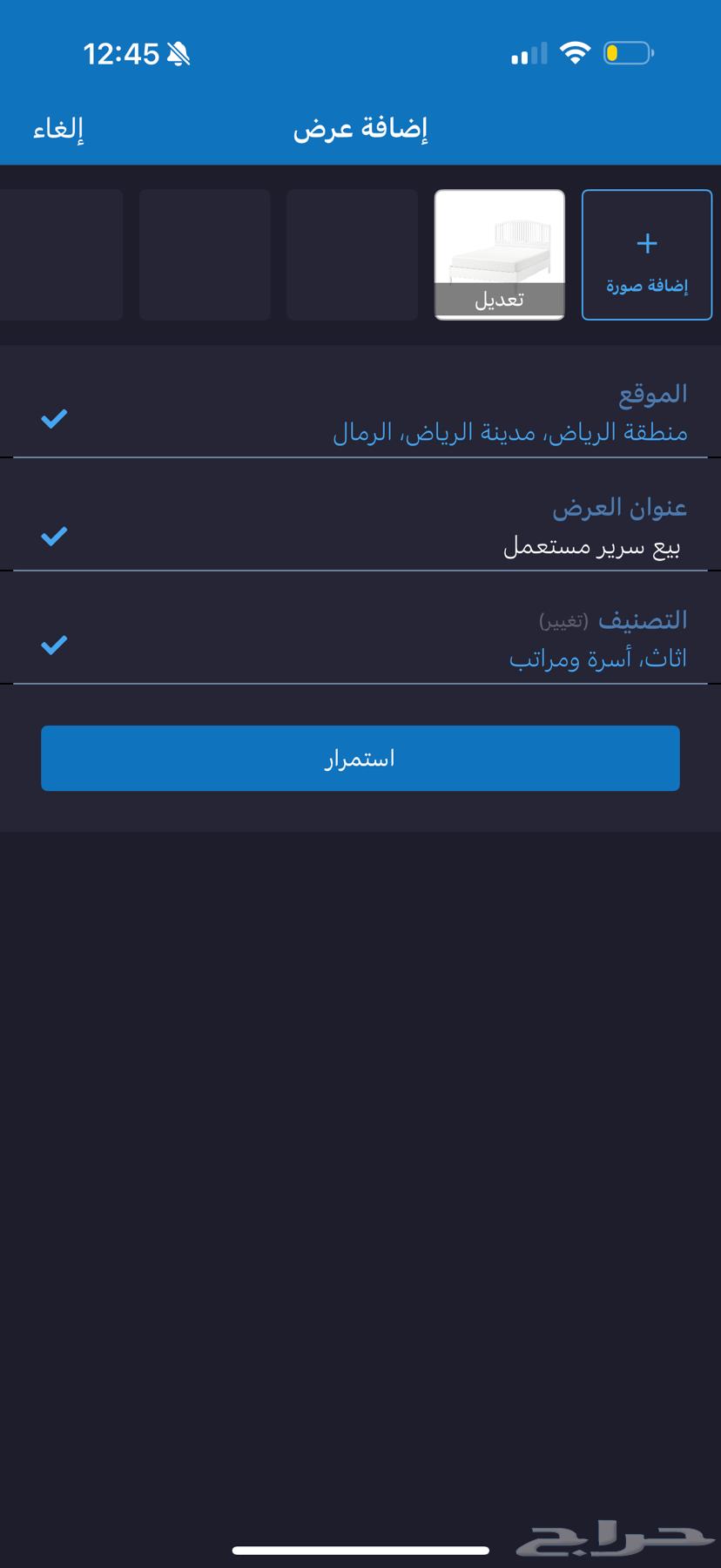Toggle the checkmark next to التصنيف
This screenshot has width=721, height=1568.
[54, 645]
